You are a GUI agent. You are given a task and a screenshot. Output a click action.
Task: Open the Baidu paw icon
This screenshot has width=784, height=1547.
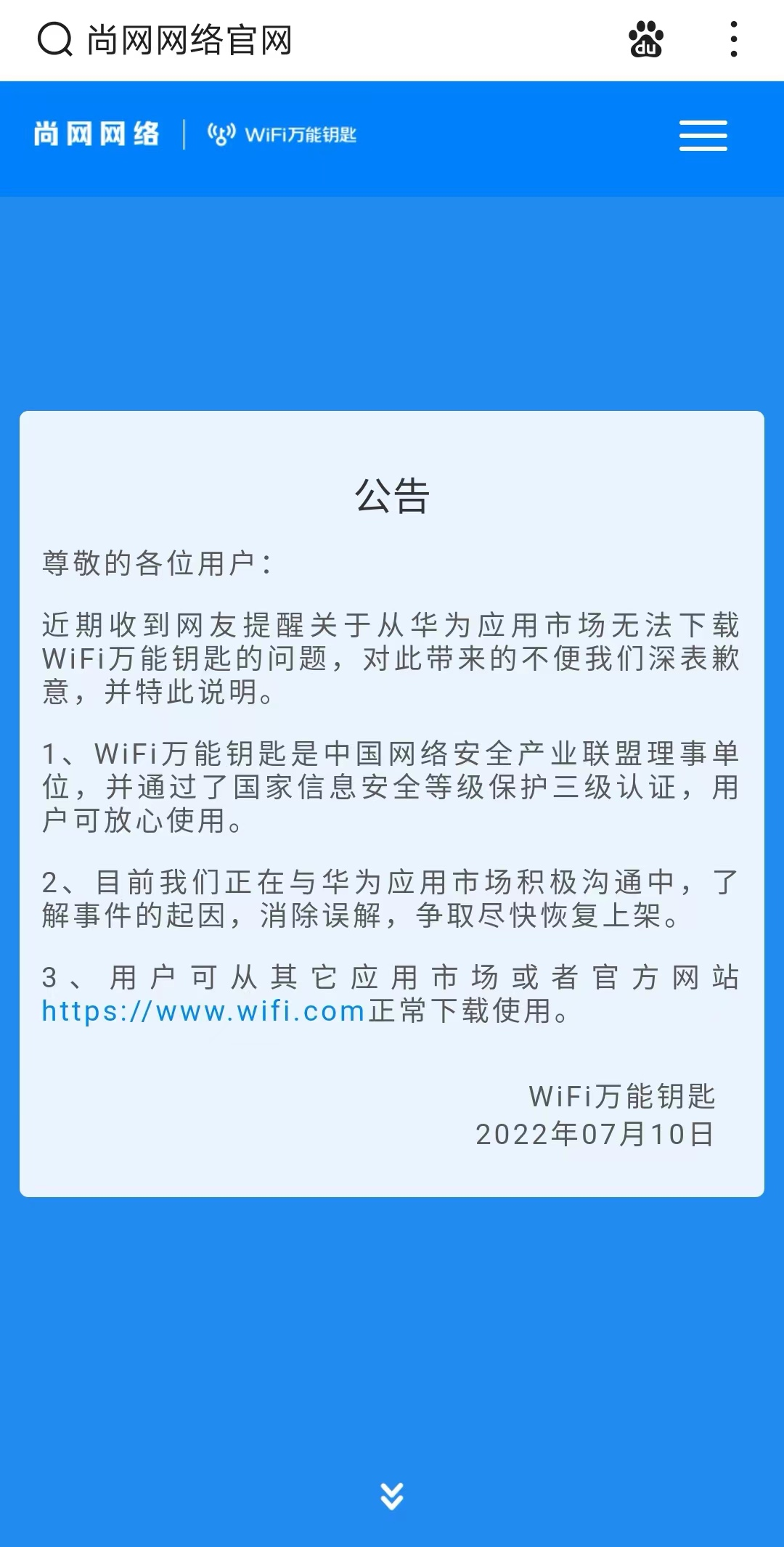(645, 39)
